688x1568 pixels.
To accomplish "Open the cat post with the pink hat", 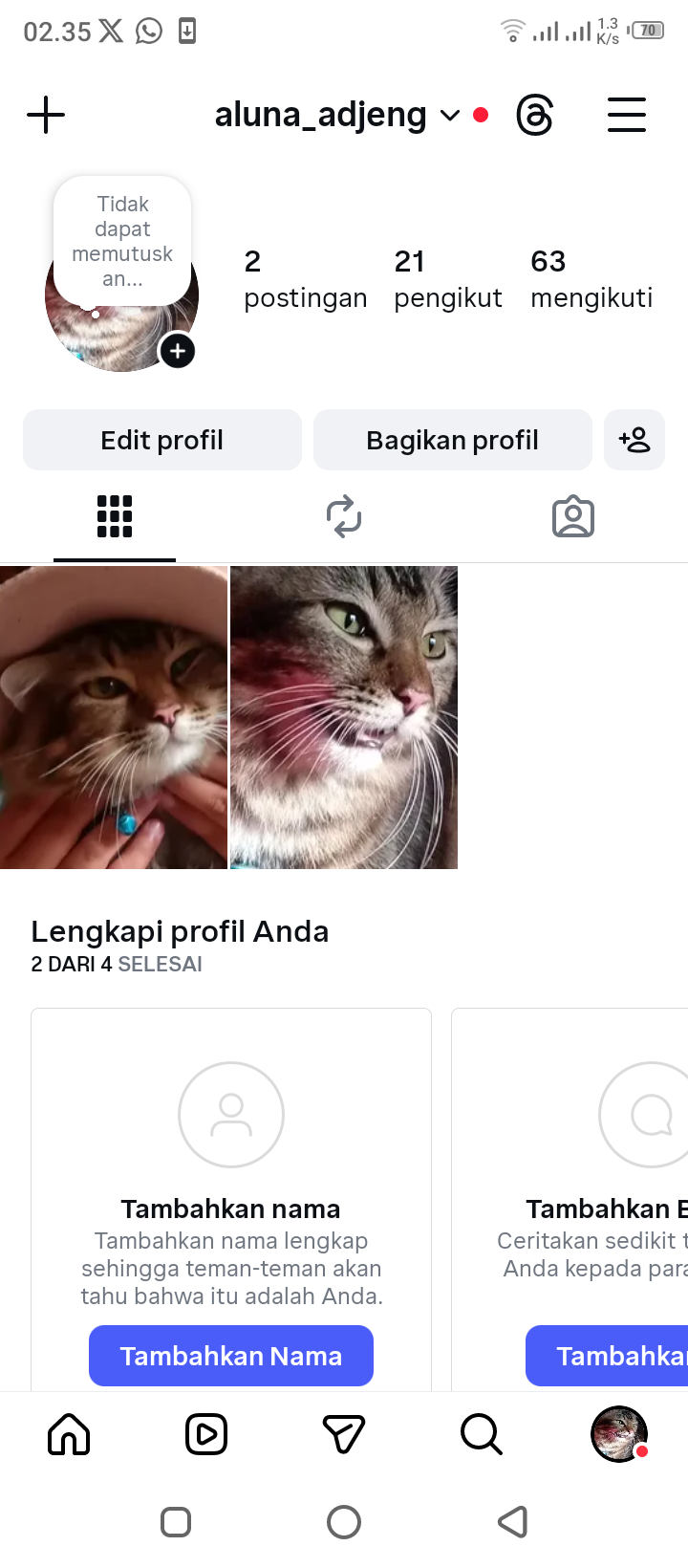I will tap(114, 717).
